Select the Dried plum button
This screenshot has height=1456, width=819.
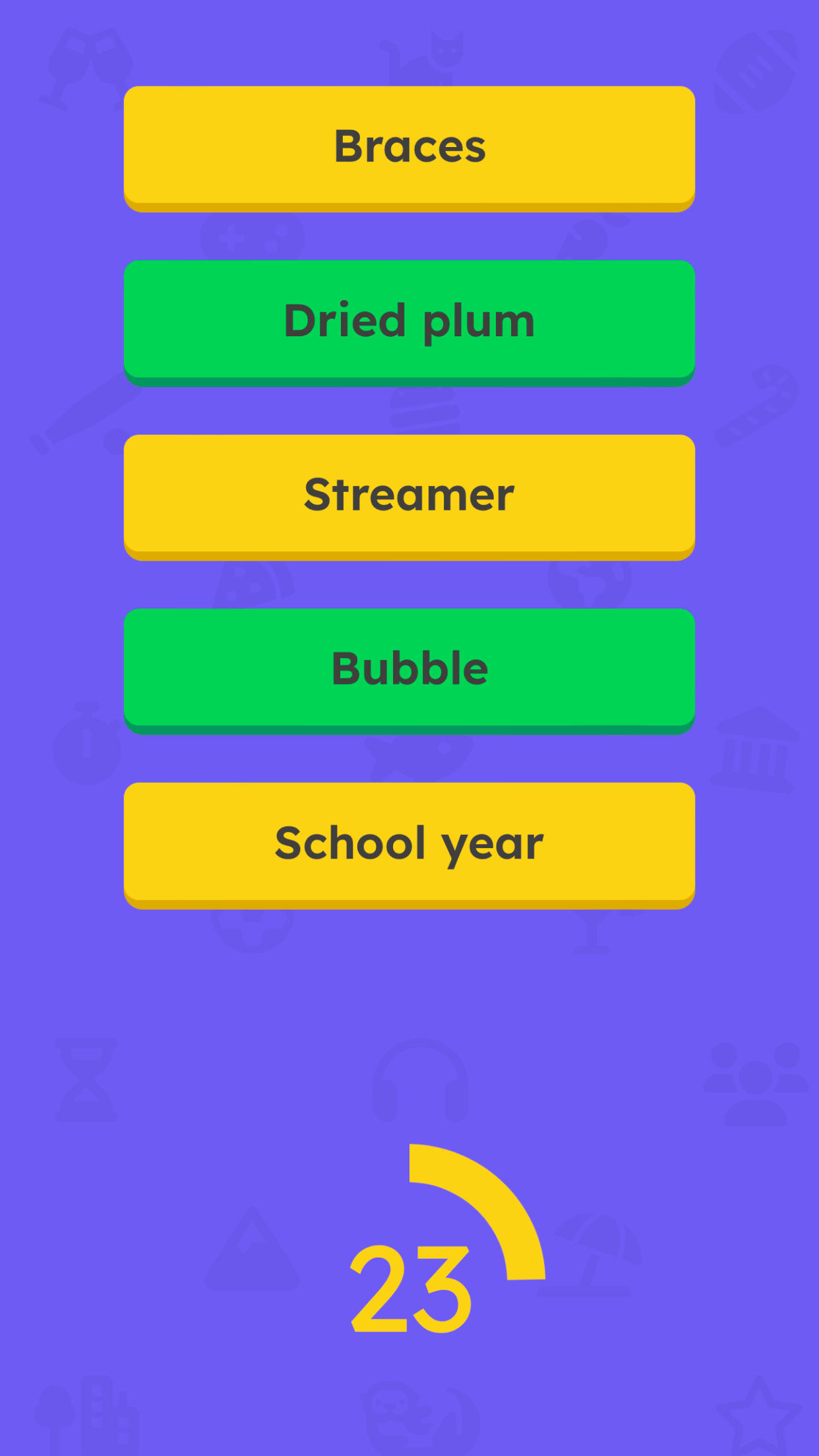coord(409,322)
